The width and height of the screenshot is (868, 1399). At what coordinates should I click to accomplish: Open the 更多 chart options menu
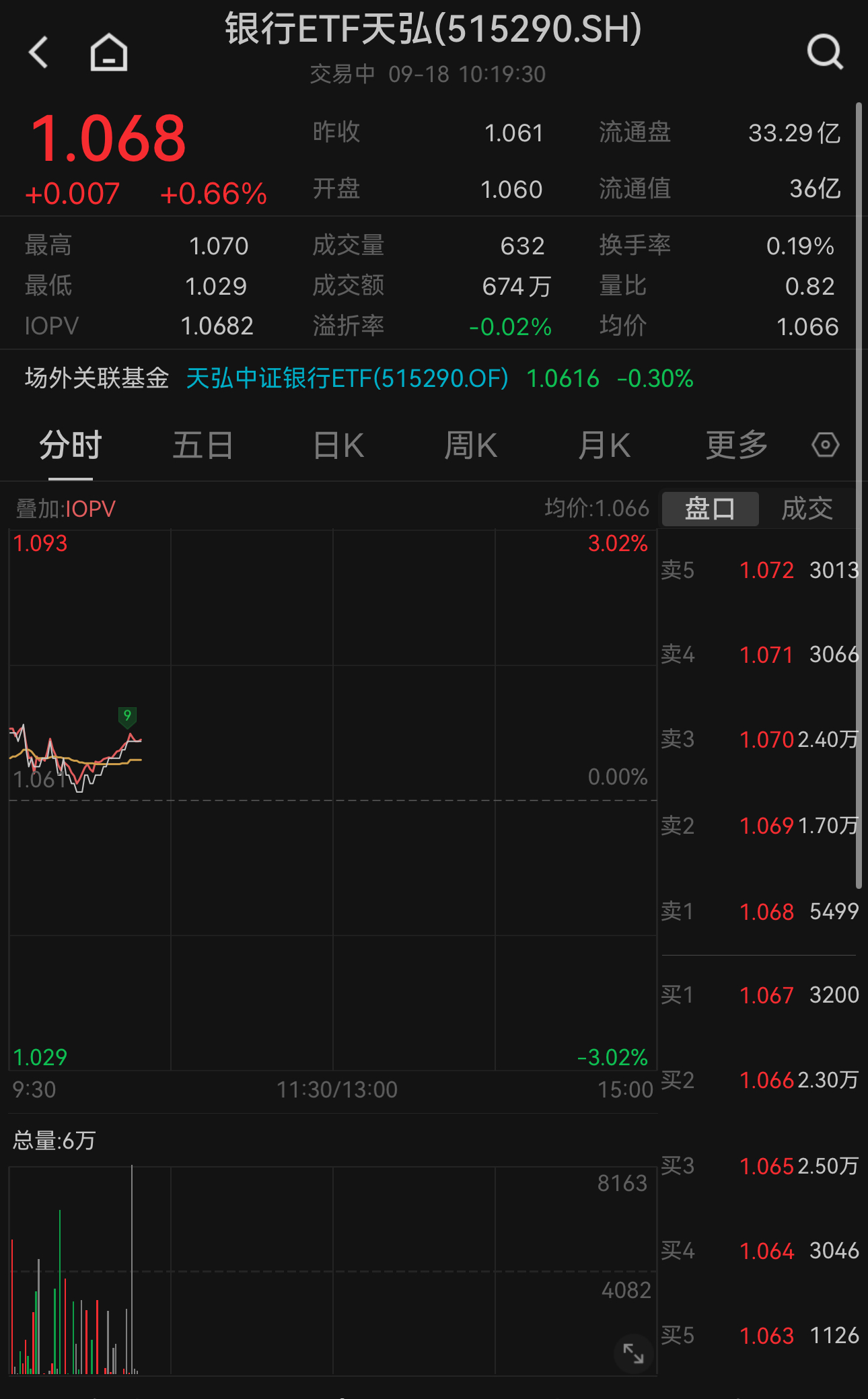[736, 445]
